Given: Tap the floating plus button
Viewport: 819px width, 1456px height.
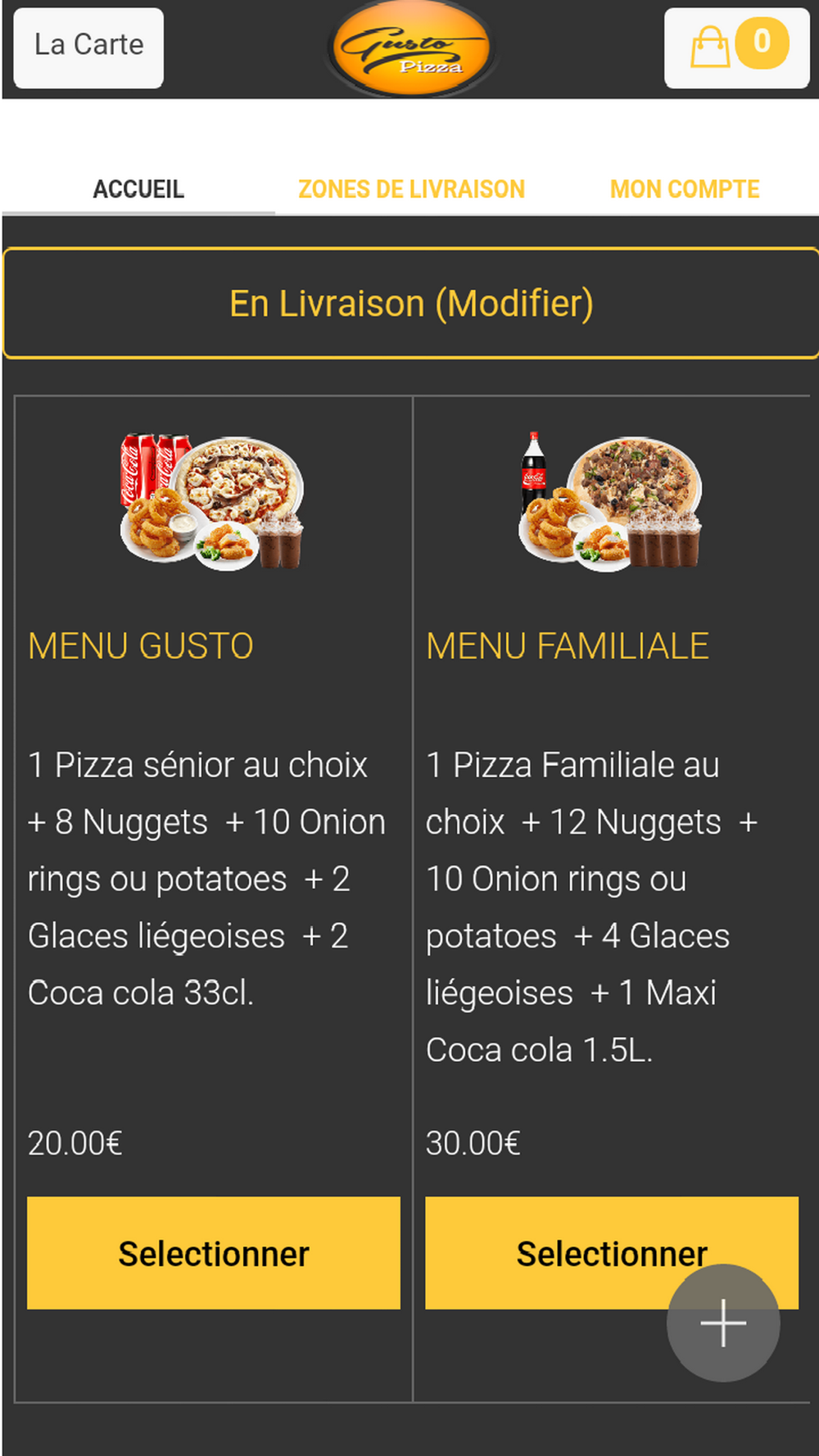Looking at the screenshot, I should pos(723,1323).
